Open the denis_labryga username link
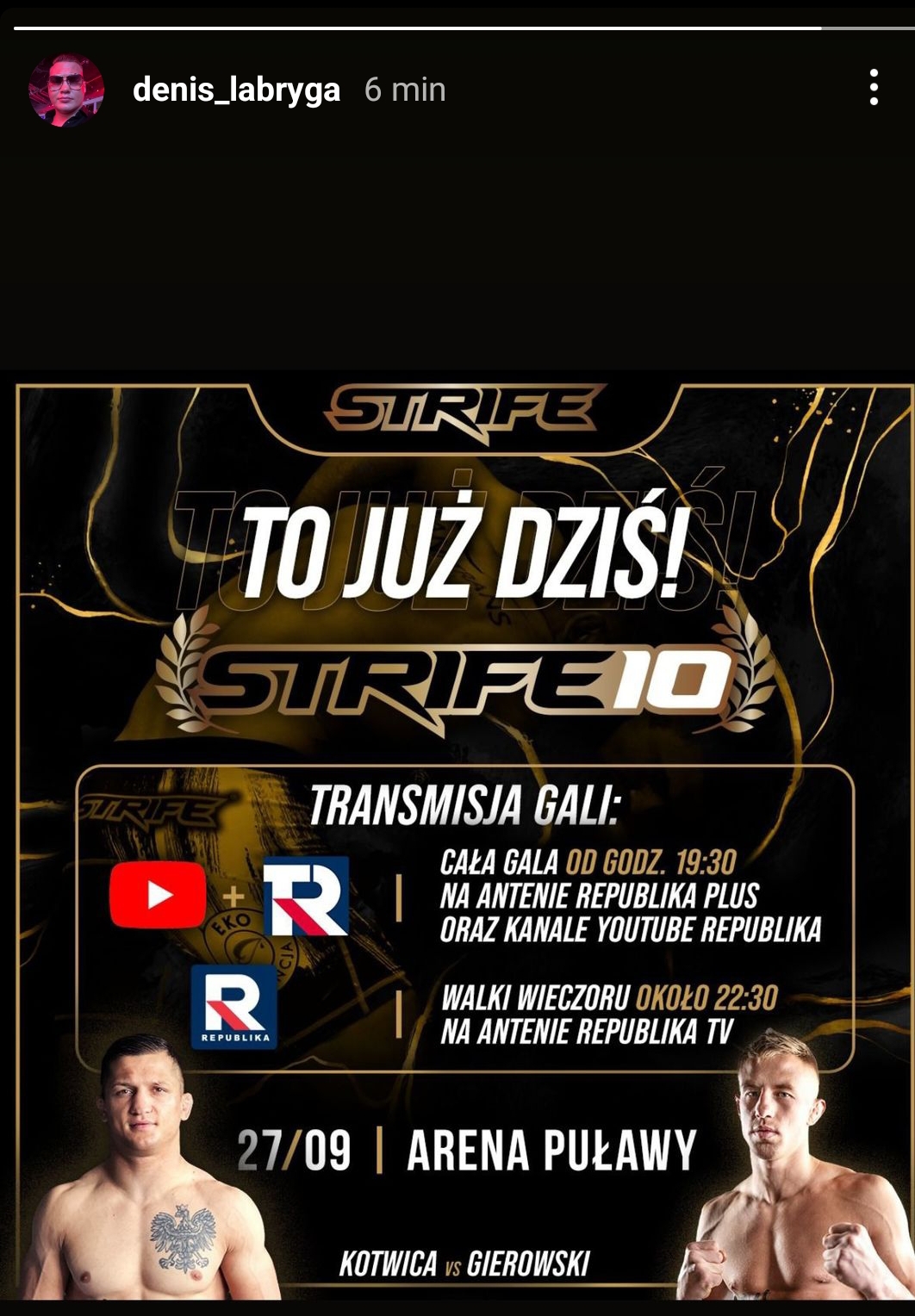The width and height of the screenshot is (915, 1316). (x=236, y=90)
